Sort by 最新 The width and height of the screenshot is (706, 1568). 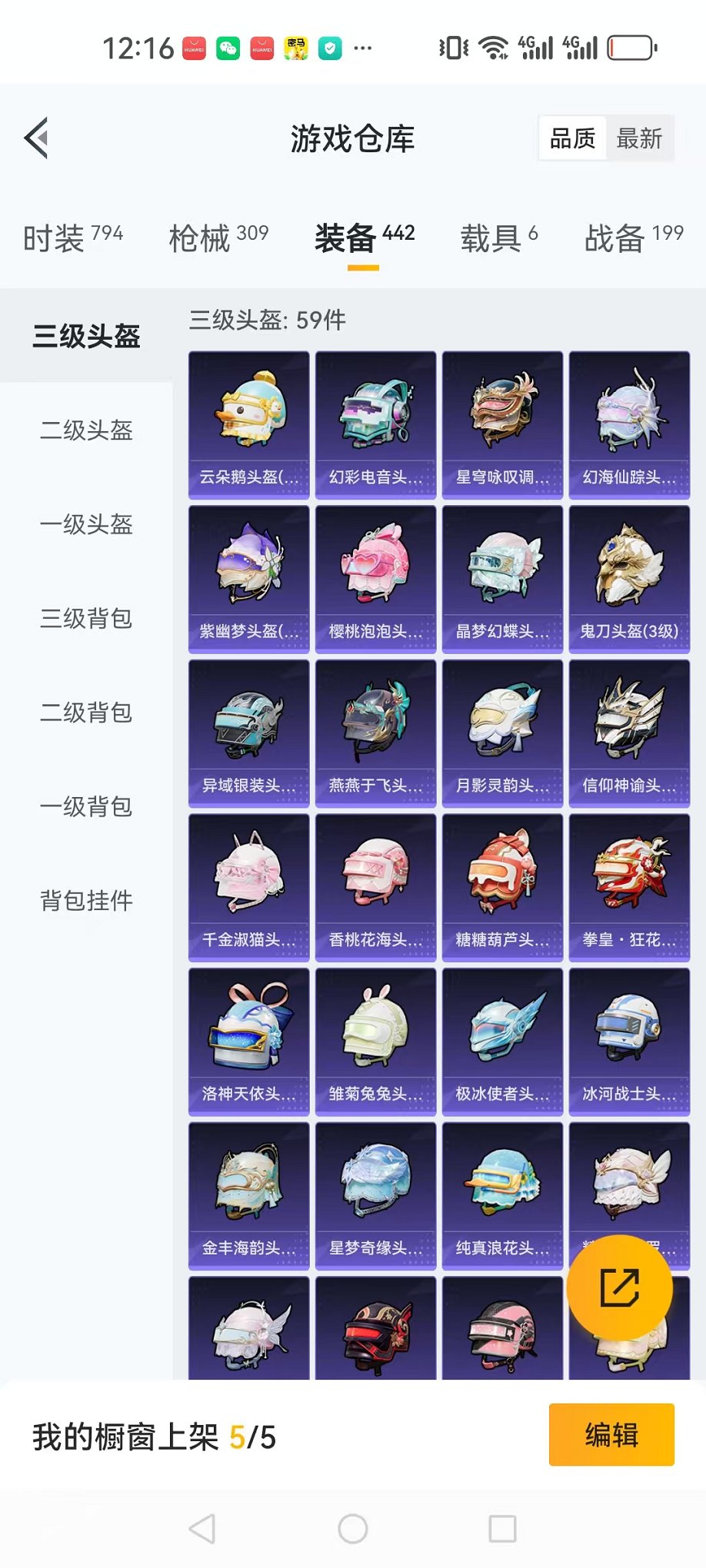pyautogui.click(x=639, y=138)
